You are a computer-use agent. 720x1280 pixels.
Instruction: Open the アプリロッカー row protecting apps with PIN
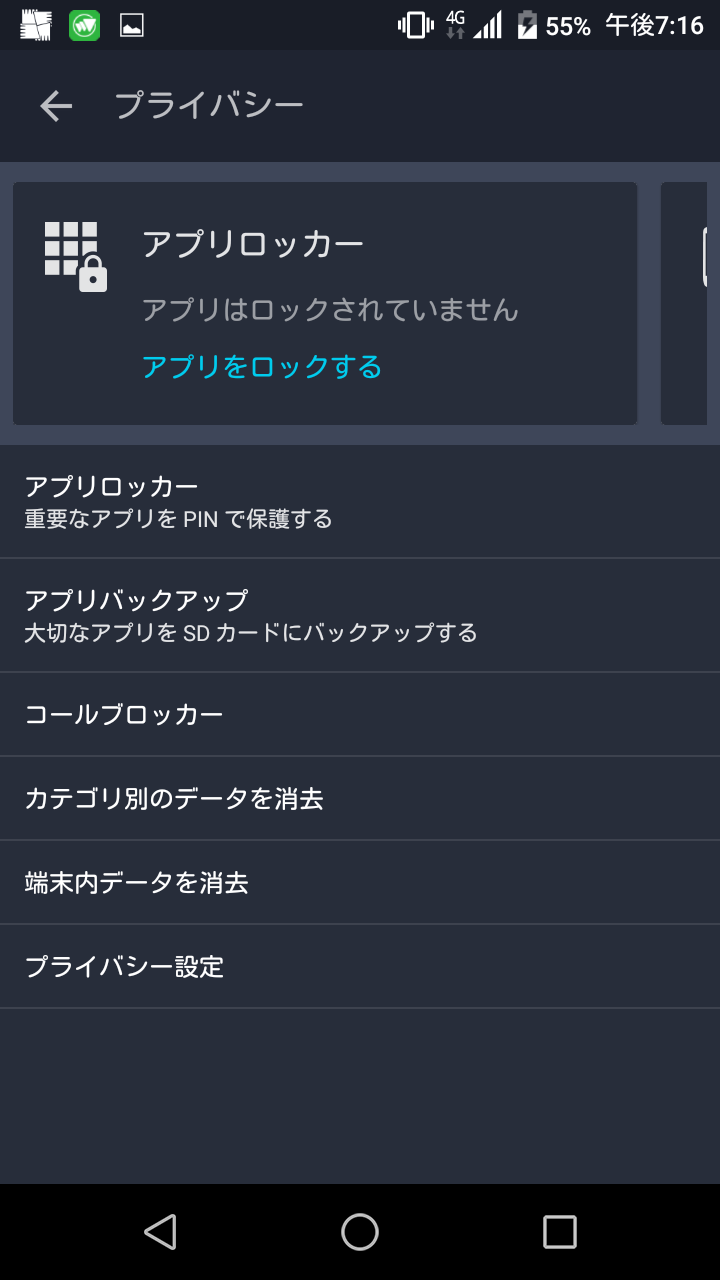[360, 502]
